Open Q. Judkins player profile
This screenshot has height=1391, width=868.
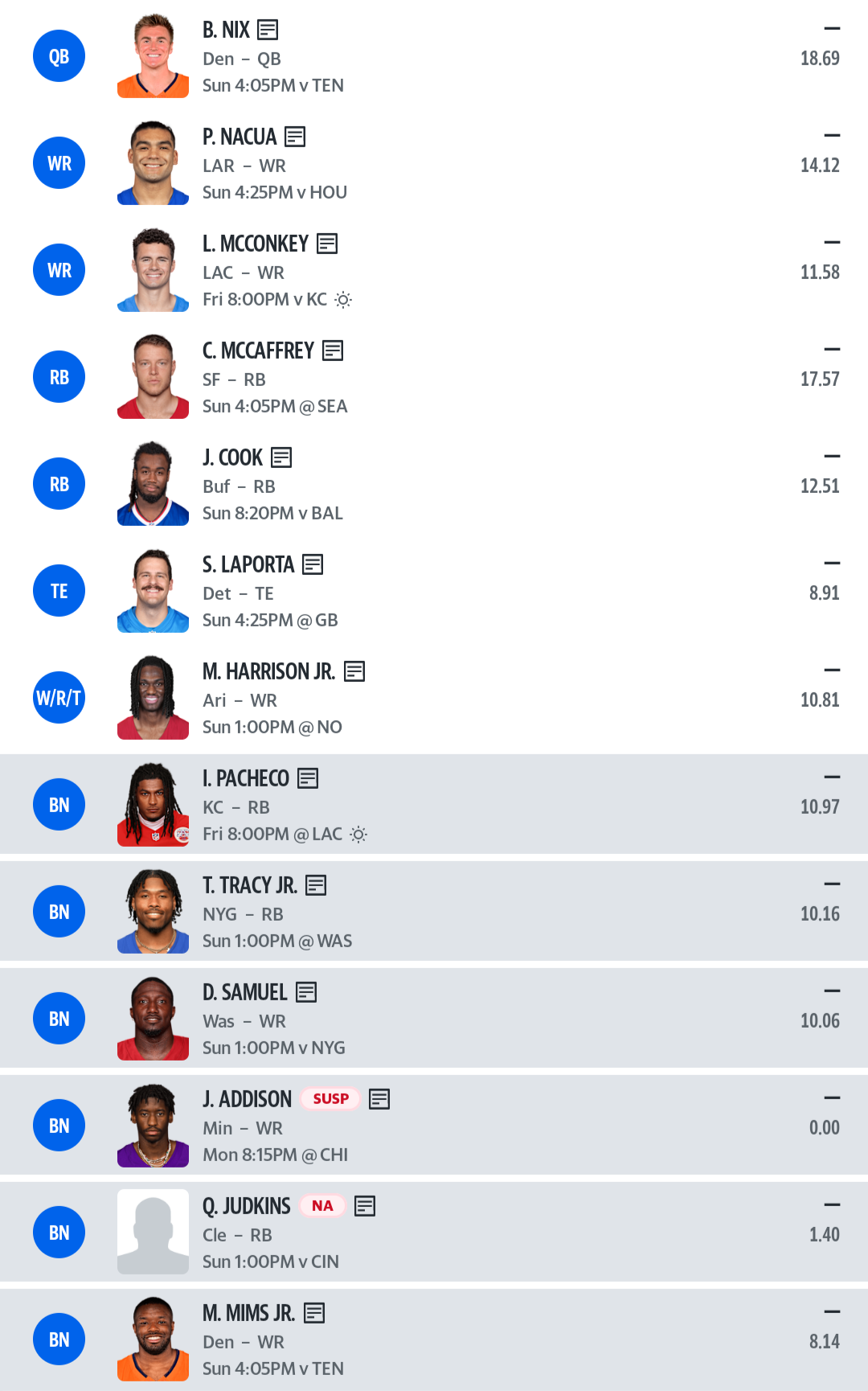(246, 1206)
